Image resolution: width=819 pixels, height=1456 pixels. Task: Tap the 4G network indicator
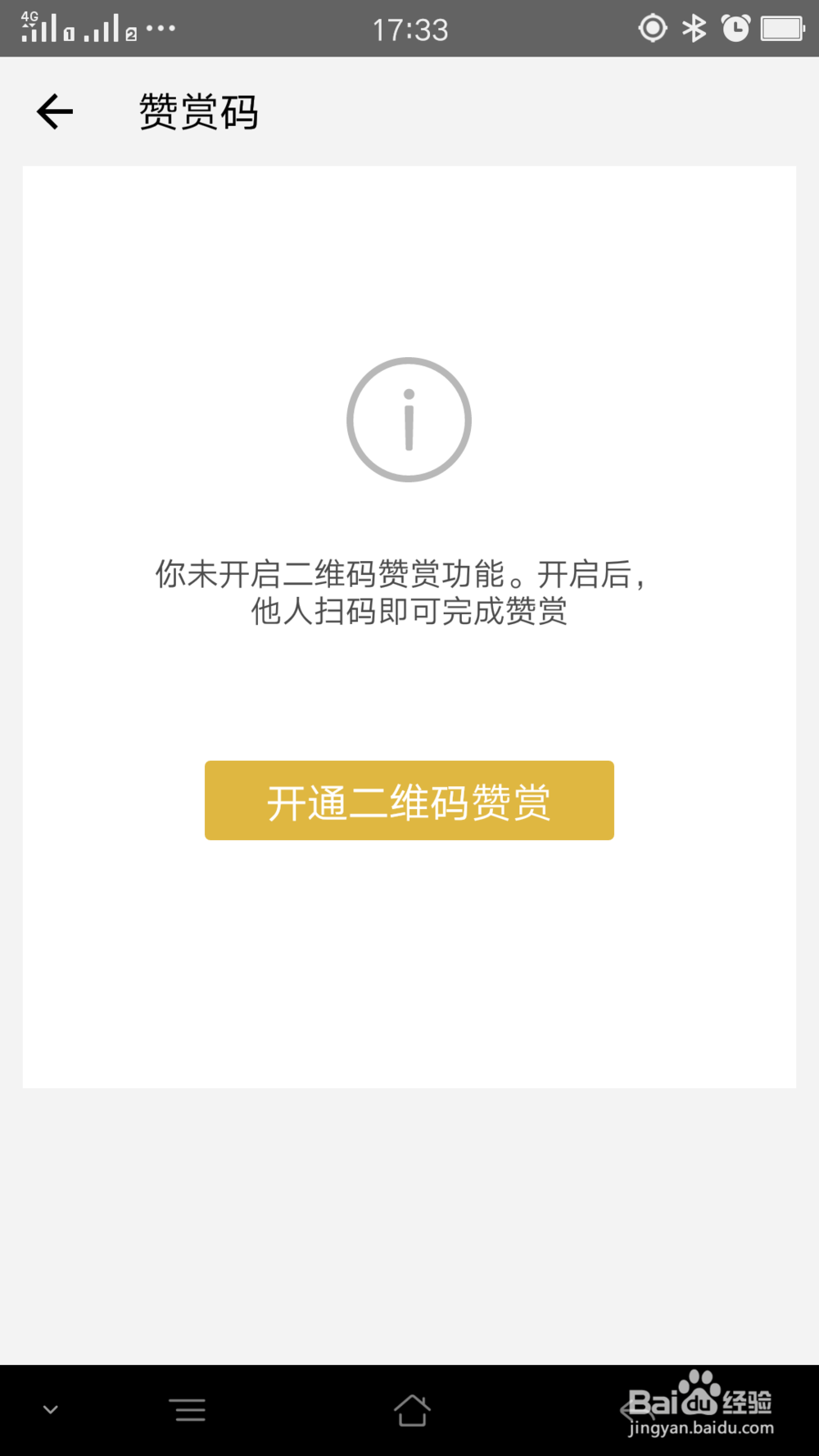coord(30,15)
